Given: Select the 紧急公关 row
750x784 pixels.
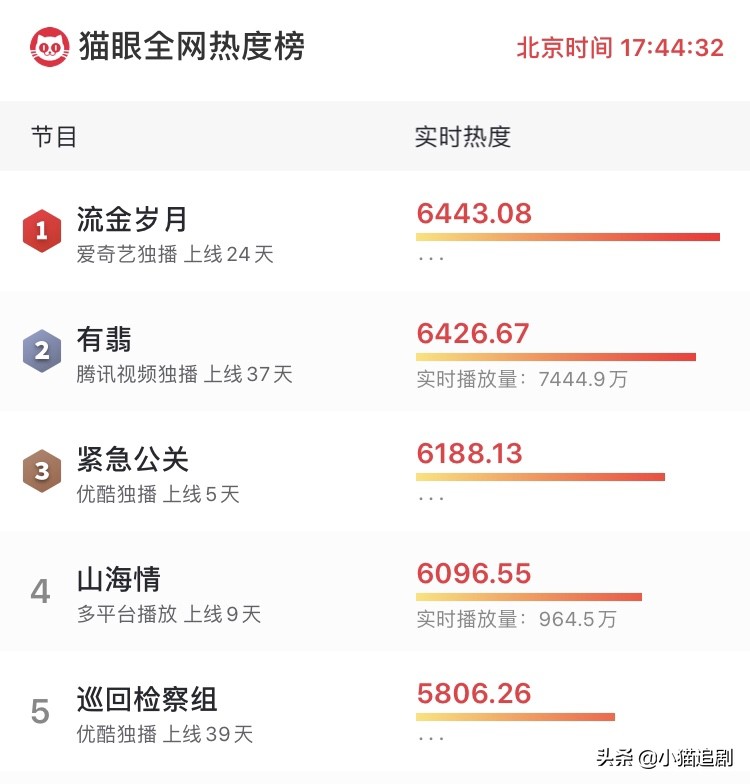Looking at the screenshot, I should click(133, 460).
